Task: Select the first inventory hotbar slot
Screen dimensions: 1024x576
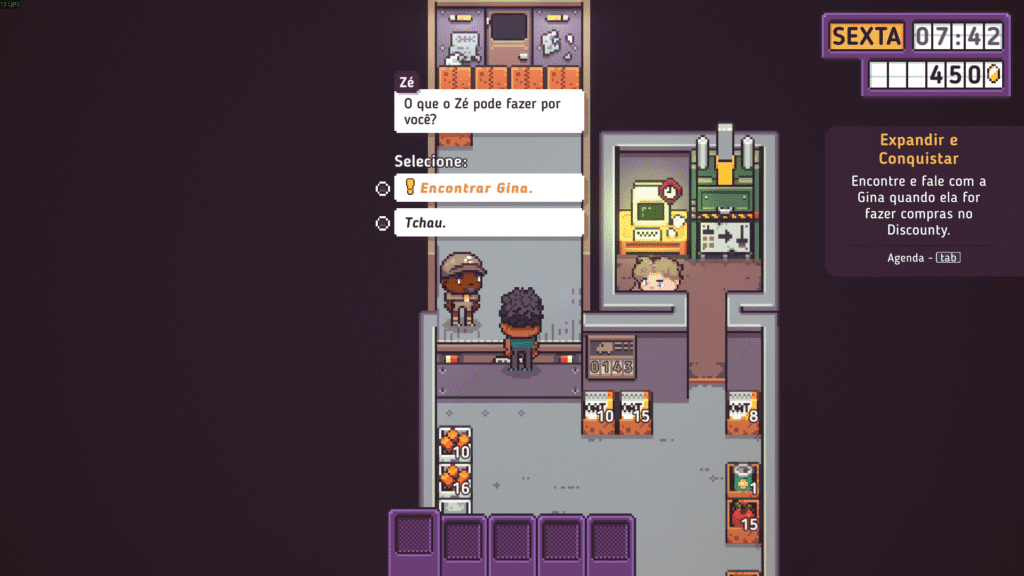Action: (x=414, y=541)
